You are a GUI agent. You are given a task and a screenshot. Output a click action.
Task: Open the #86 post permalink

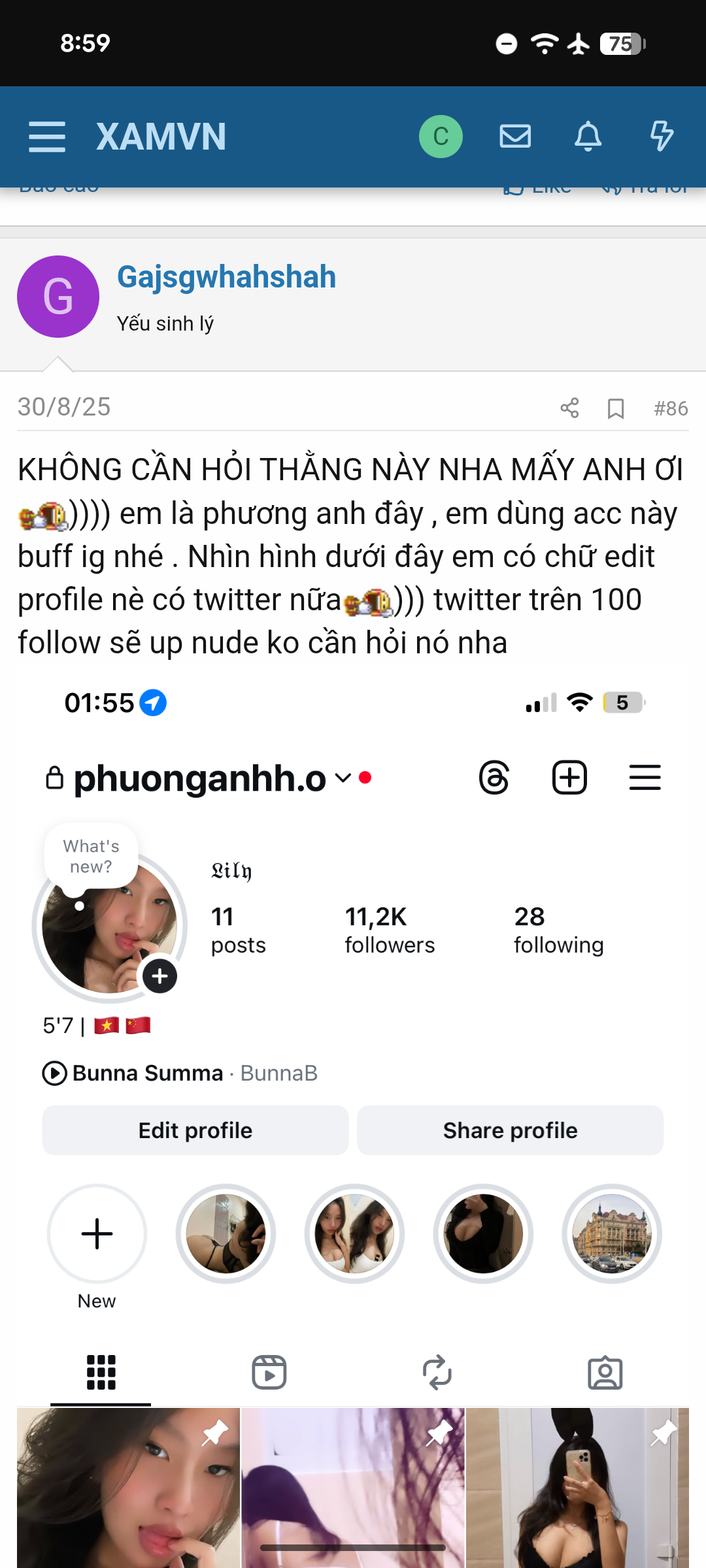[671, 408]
